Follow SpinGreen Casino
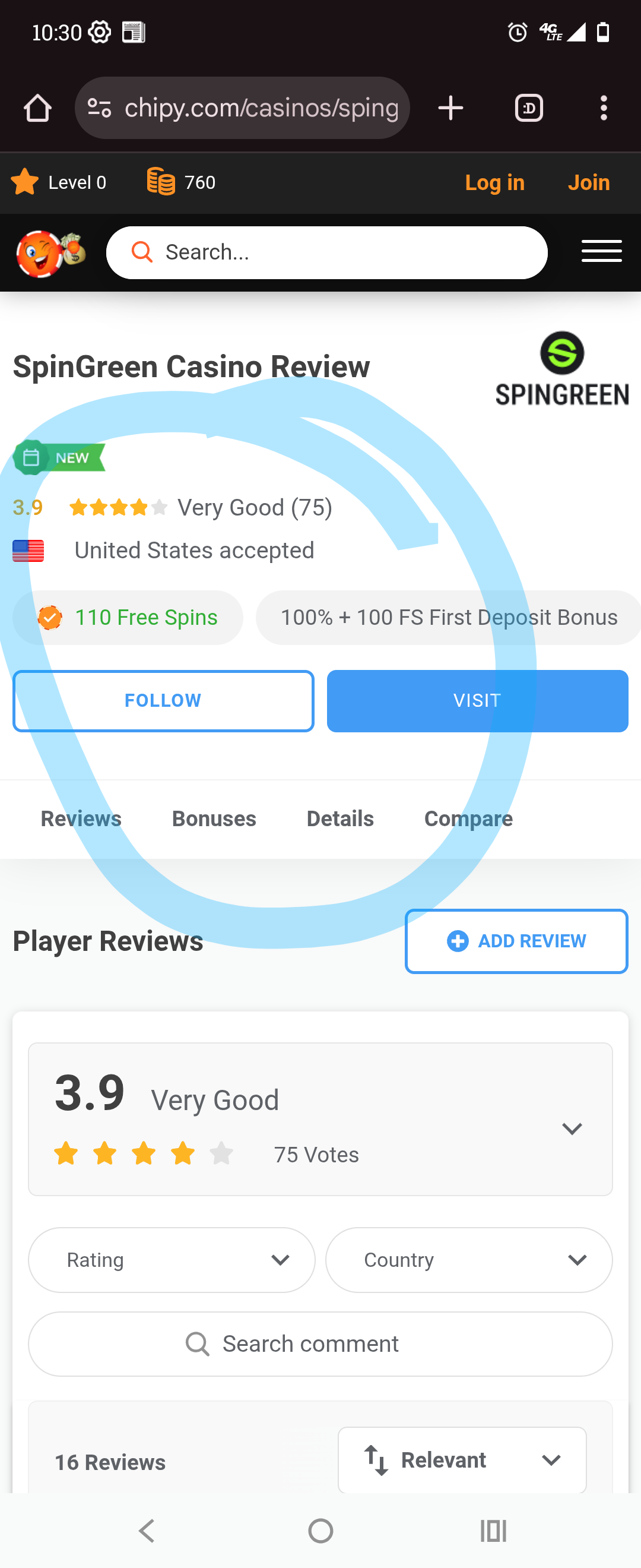641x1568 pixels. pyautogui.click(x=163, y=701)
